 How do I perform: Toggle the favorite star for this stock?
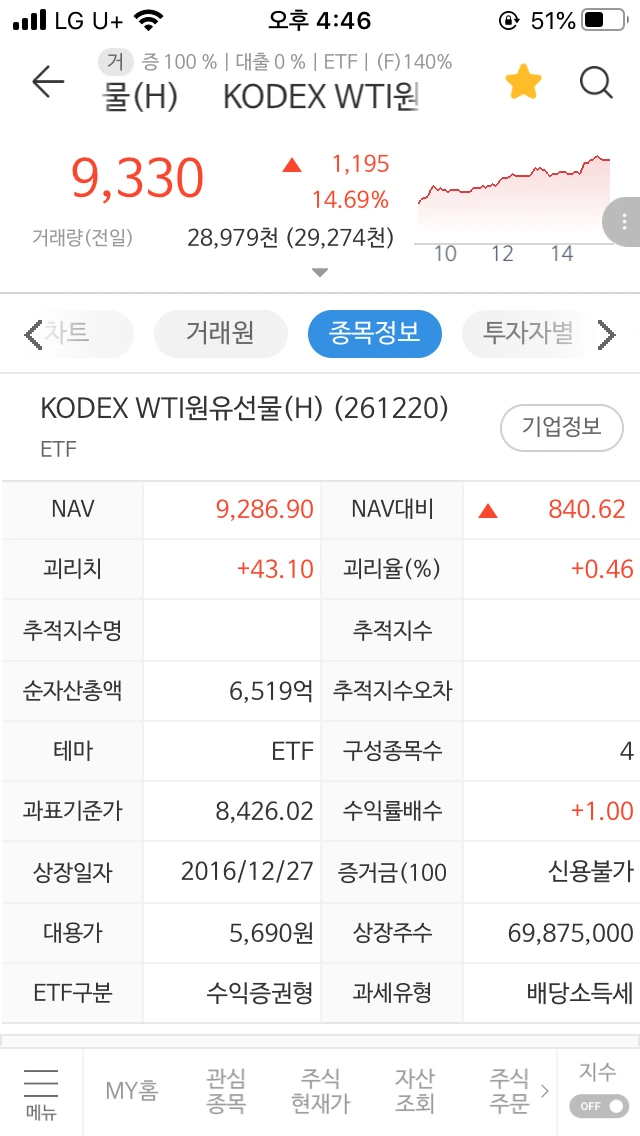(x=523, y=83)
